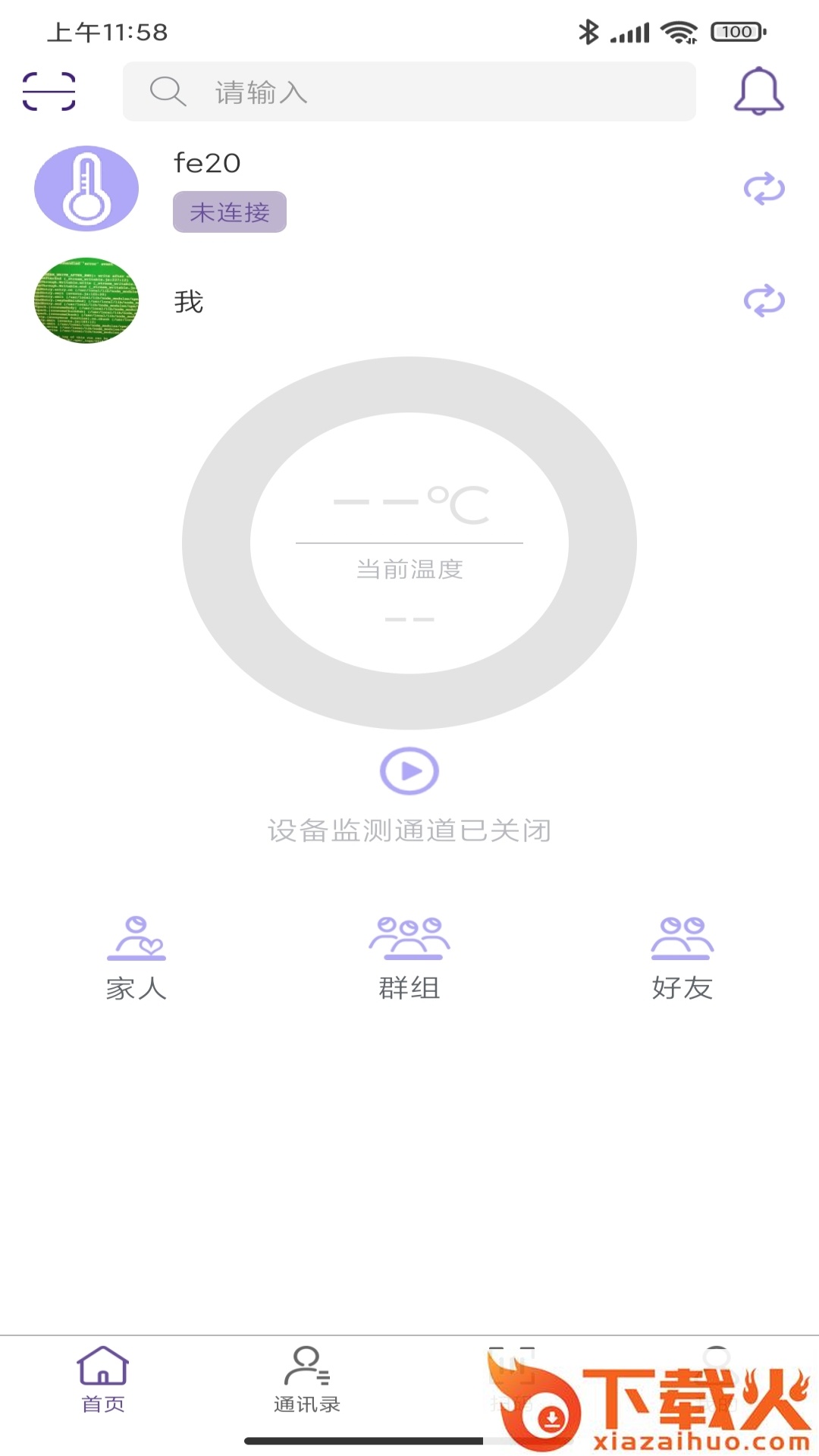Image resolution: width=819 pixels, height=1456 pixels.
Task: Switch to the 通讯录 contacts tab
Action: 307,1380
